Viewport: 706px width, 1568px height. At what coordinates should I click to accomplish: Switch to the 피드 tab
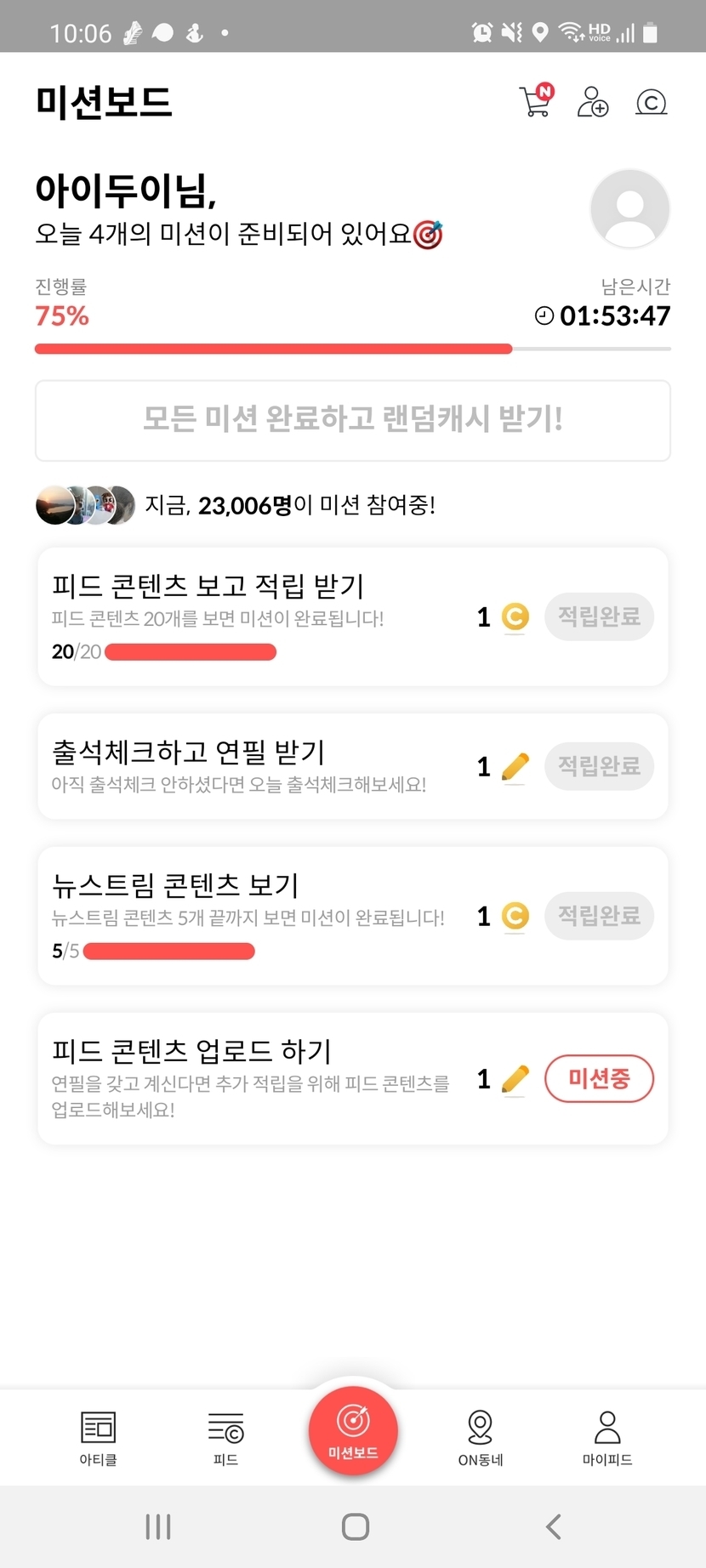(x=225, y=1437)
